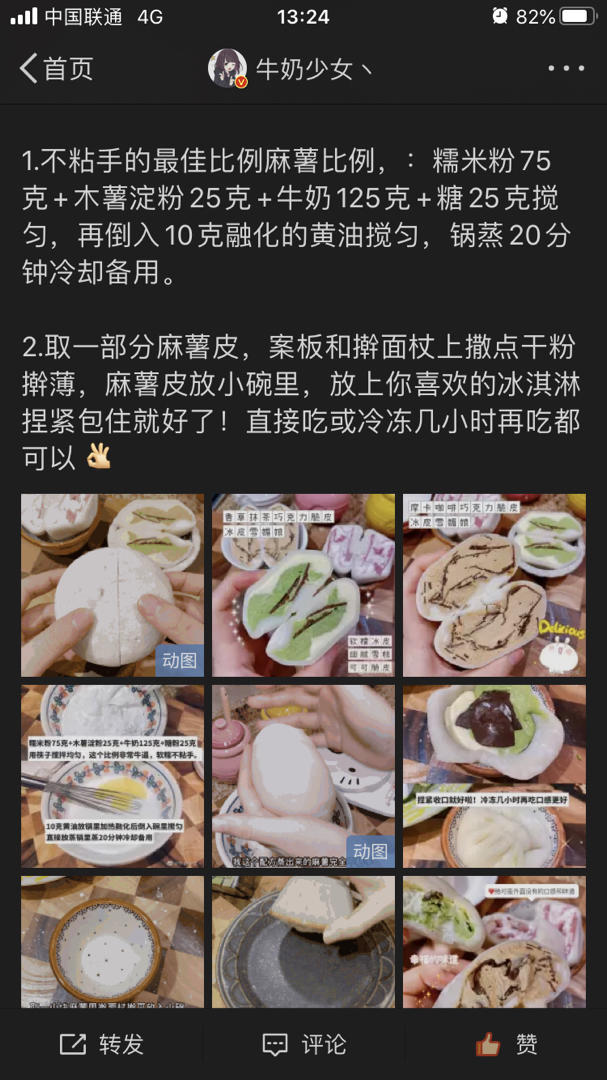
Task: View photo of mochi wrapping chocolate filling
Action: pyautogui.click(x=494, y=776)
